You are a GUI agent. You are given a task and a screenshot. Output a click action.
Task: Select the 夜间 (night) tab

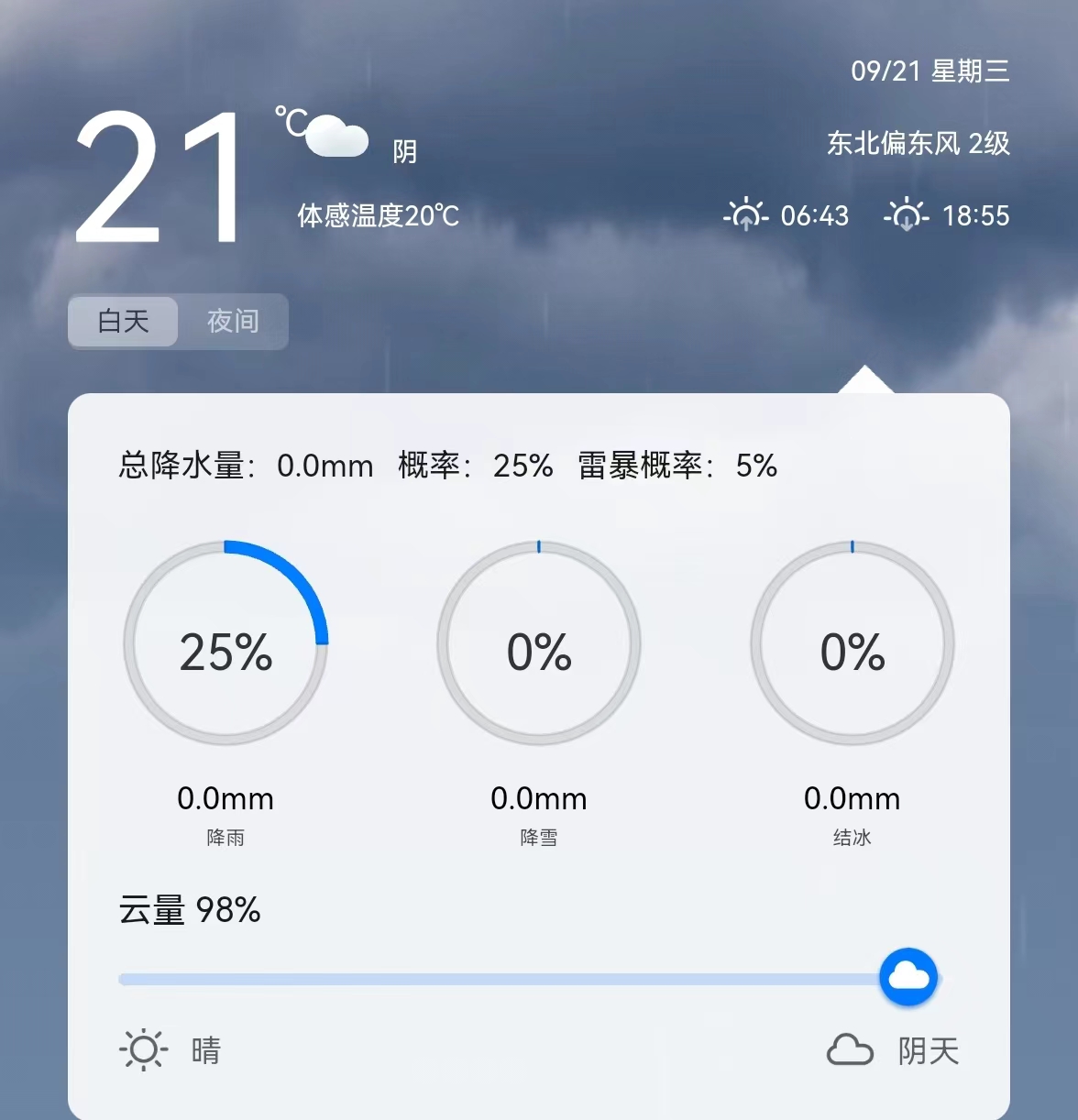(x=233, y=322)
